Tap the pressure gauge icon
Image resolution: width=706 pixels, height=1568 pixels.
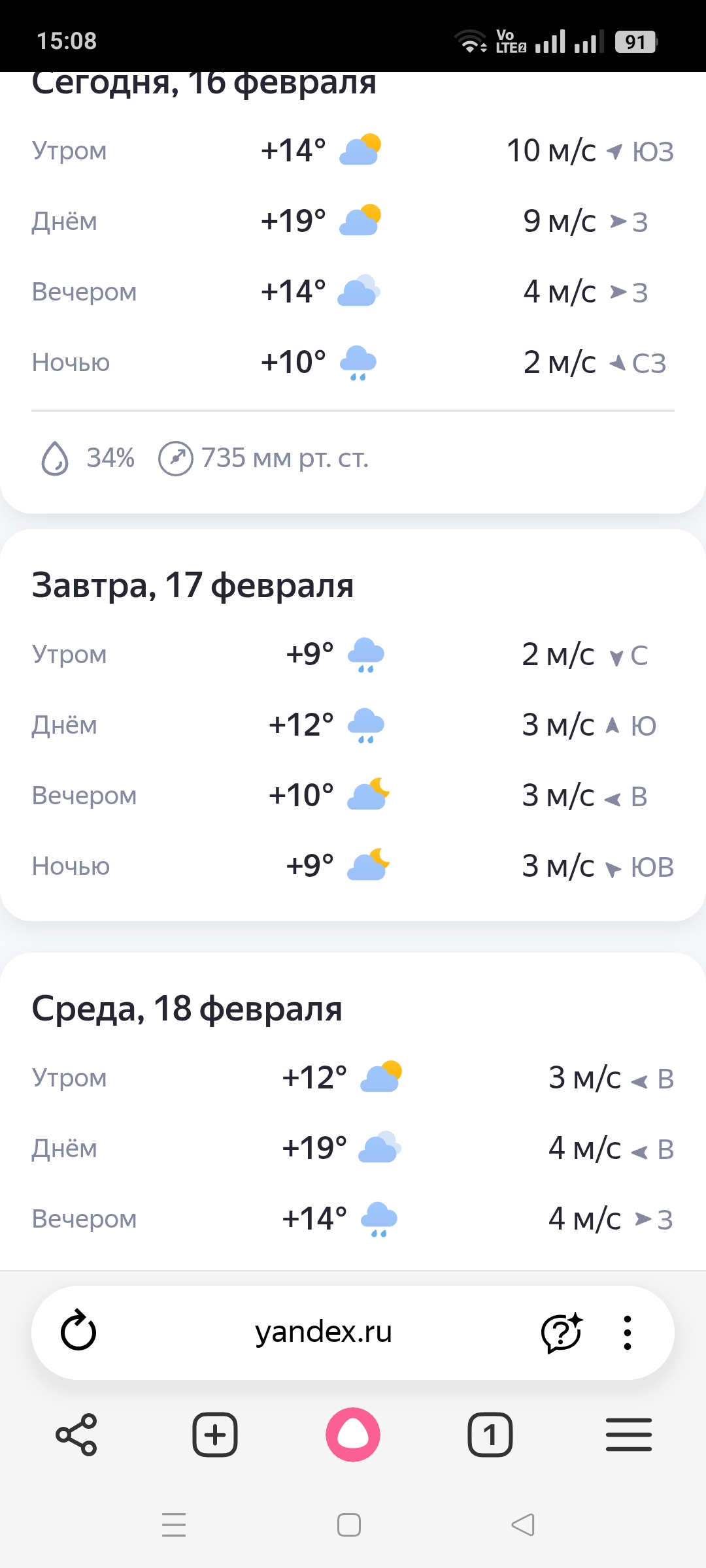(175, 457)
